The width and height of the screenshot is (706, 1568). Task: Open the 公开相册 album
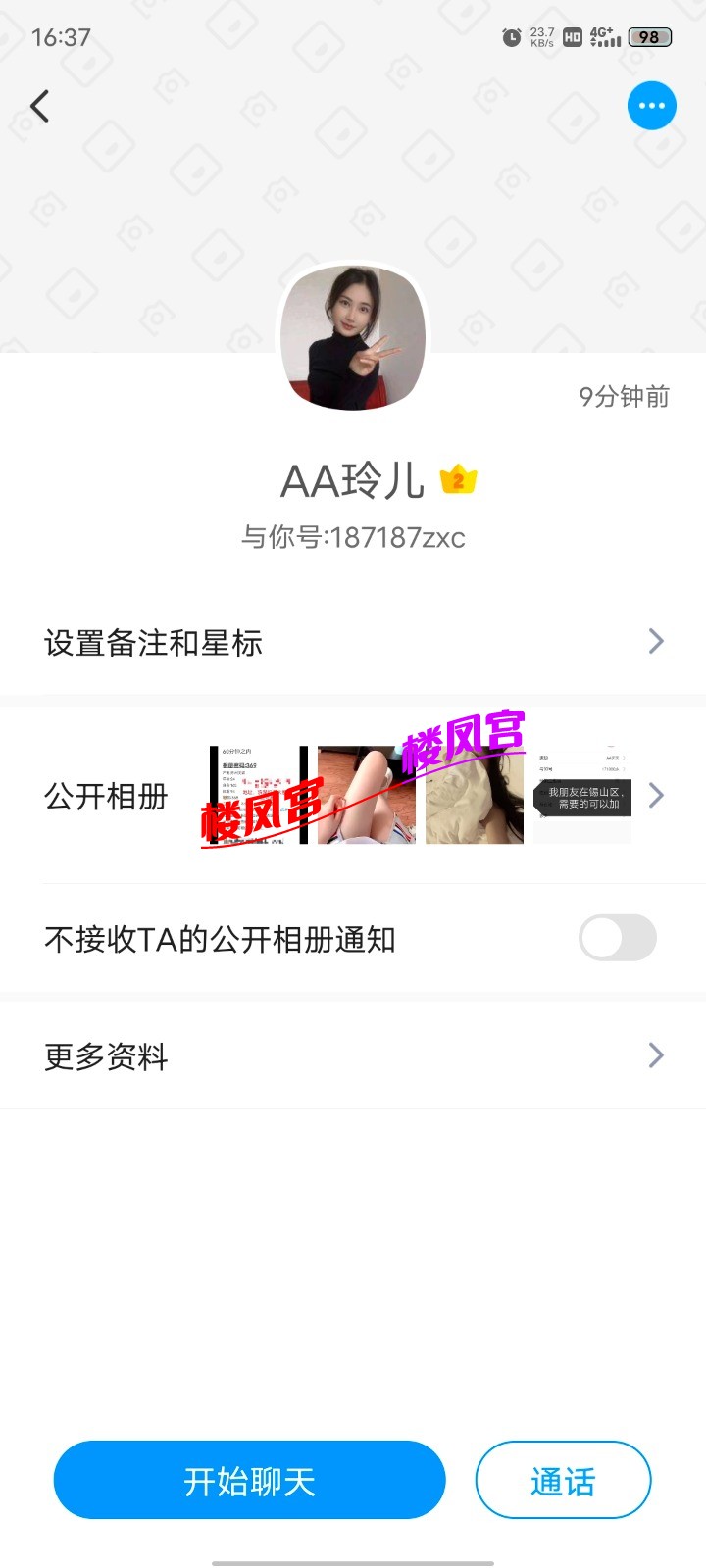click(353, 796)
